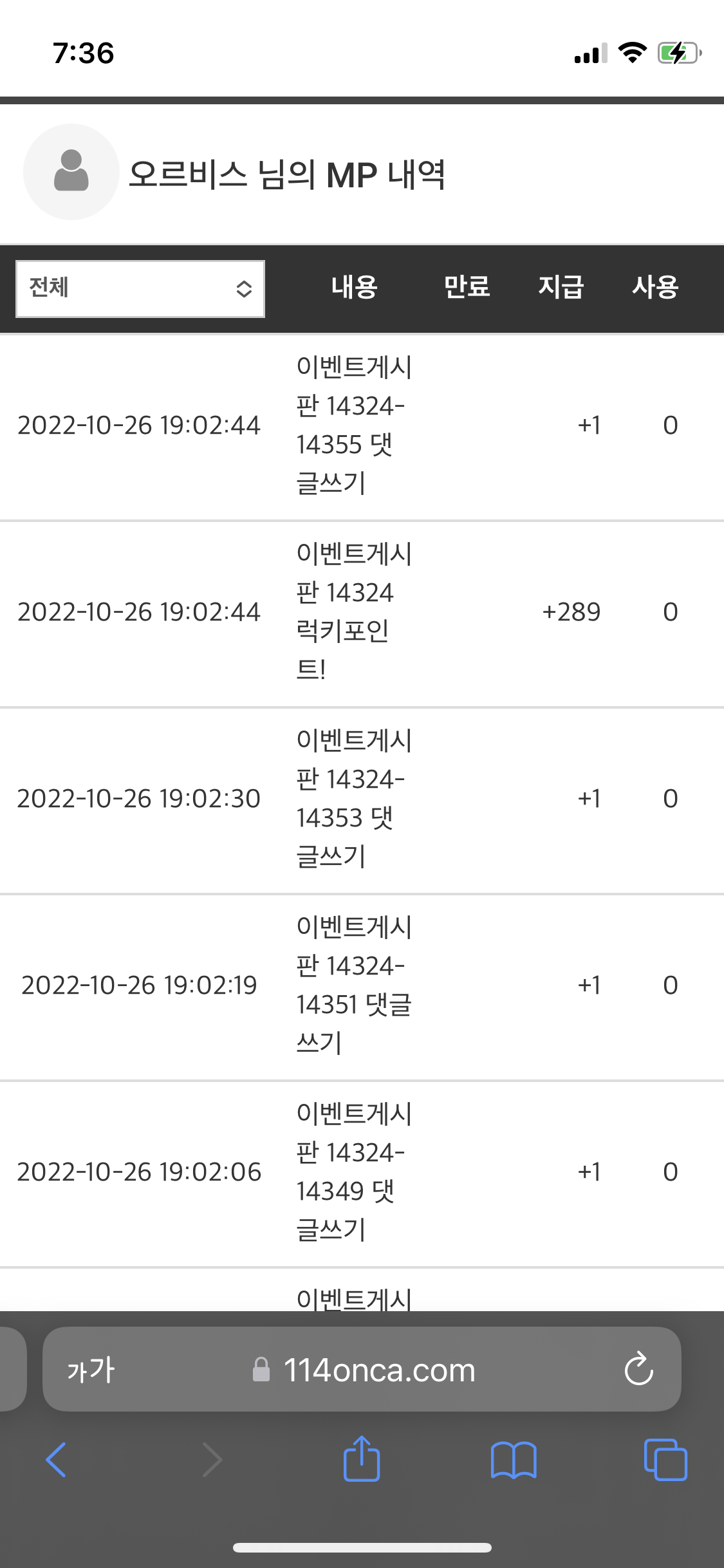Show all open Safari tabs
This screenshot has height=1568, width=724.
[665, 1459]
